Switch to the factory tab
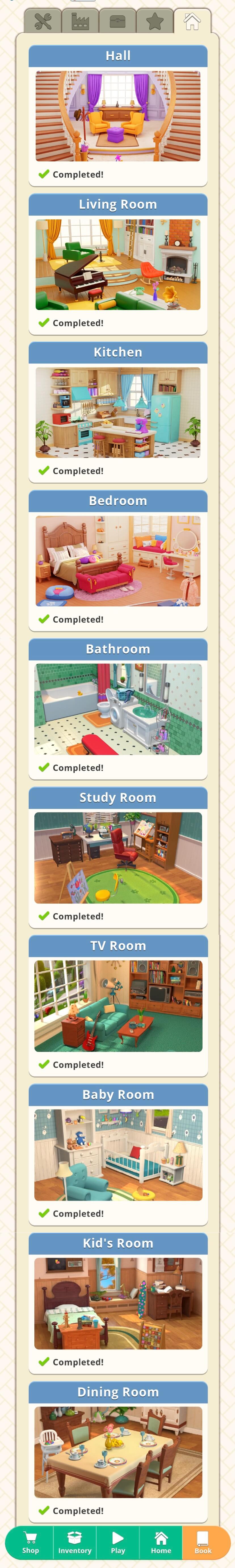Viewport: 235px width, 1568px height. click(x=80, y=22)
